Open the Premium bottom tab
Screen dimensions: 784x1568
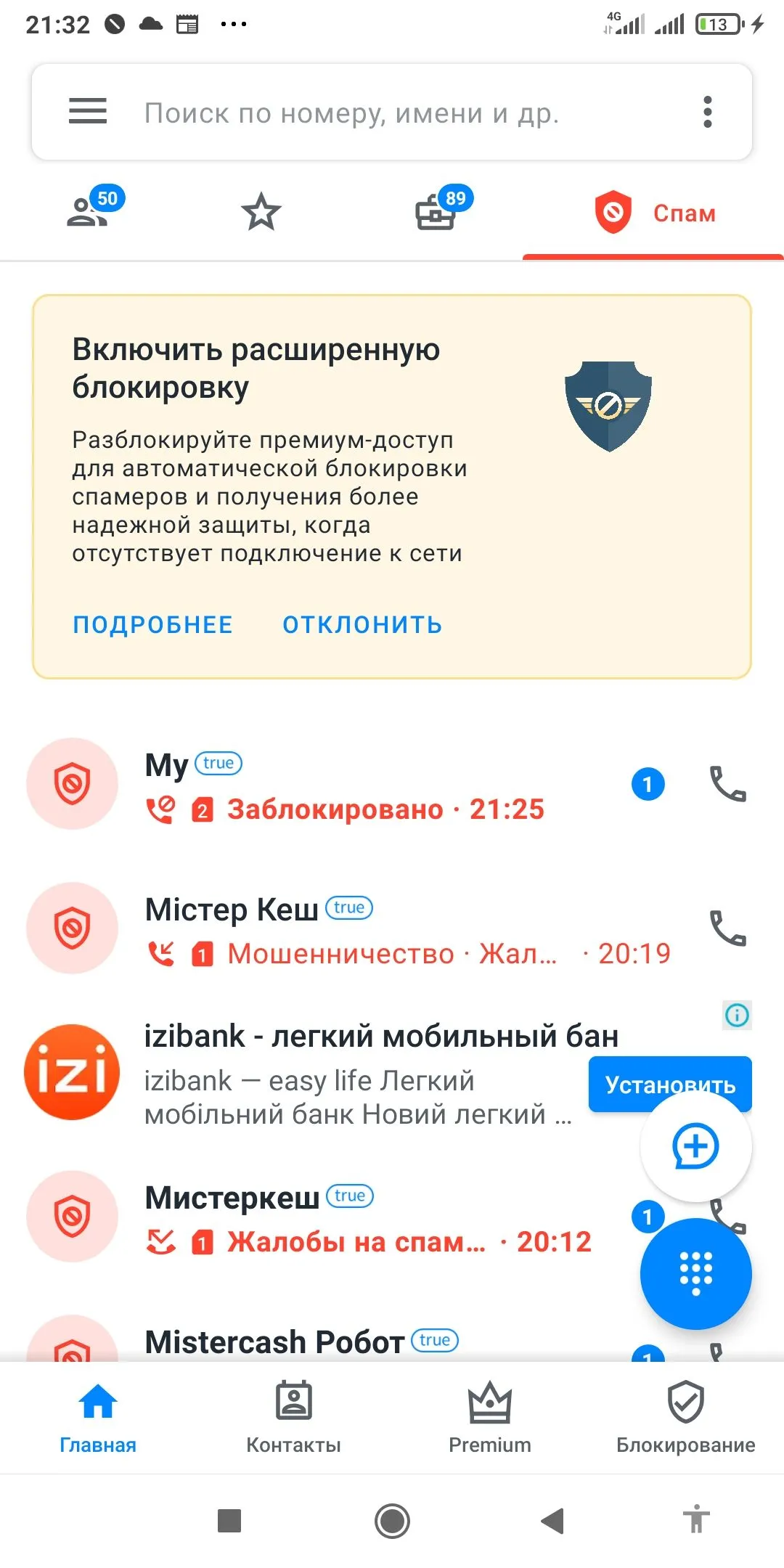(490, 1417)
